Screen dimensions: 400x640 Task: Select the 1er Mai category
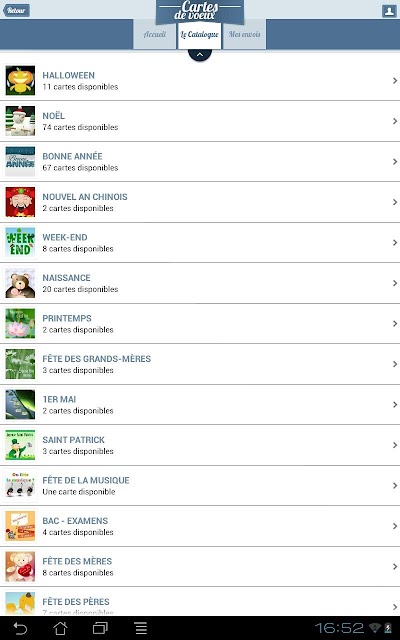click(200, 404)
